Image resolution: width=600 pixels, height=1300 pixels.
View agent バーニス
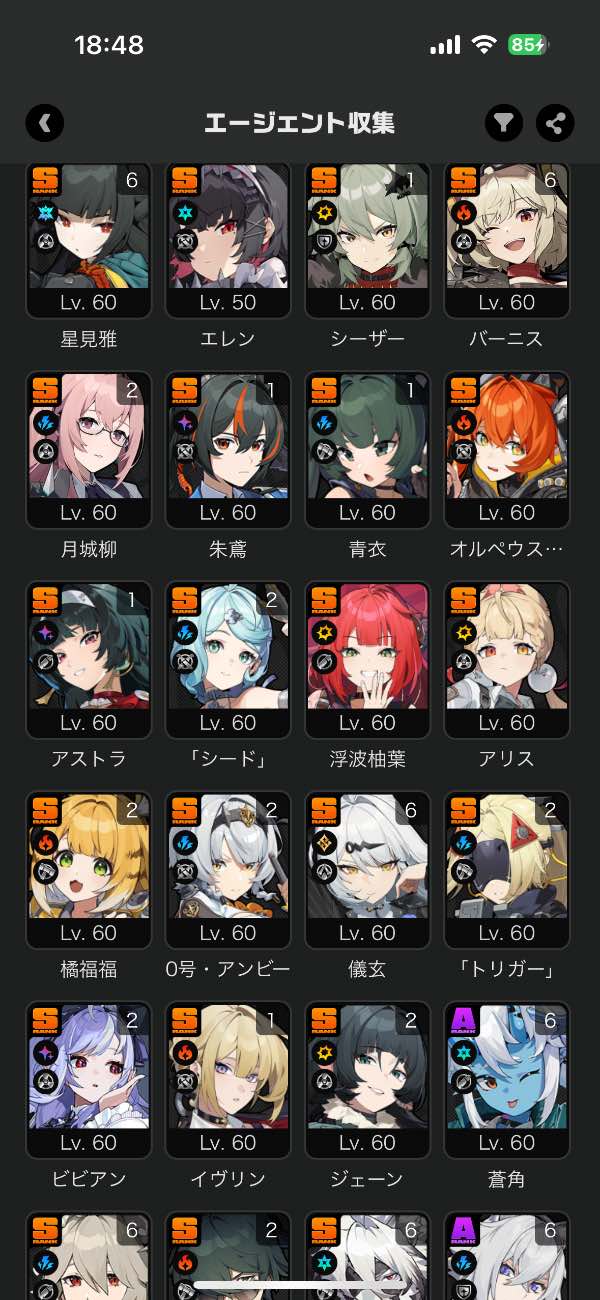coord(507,240)
